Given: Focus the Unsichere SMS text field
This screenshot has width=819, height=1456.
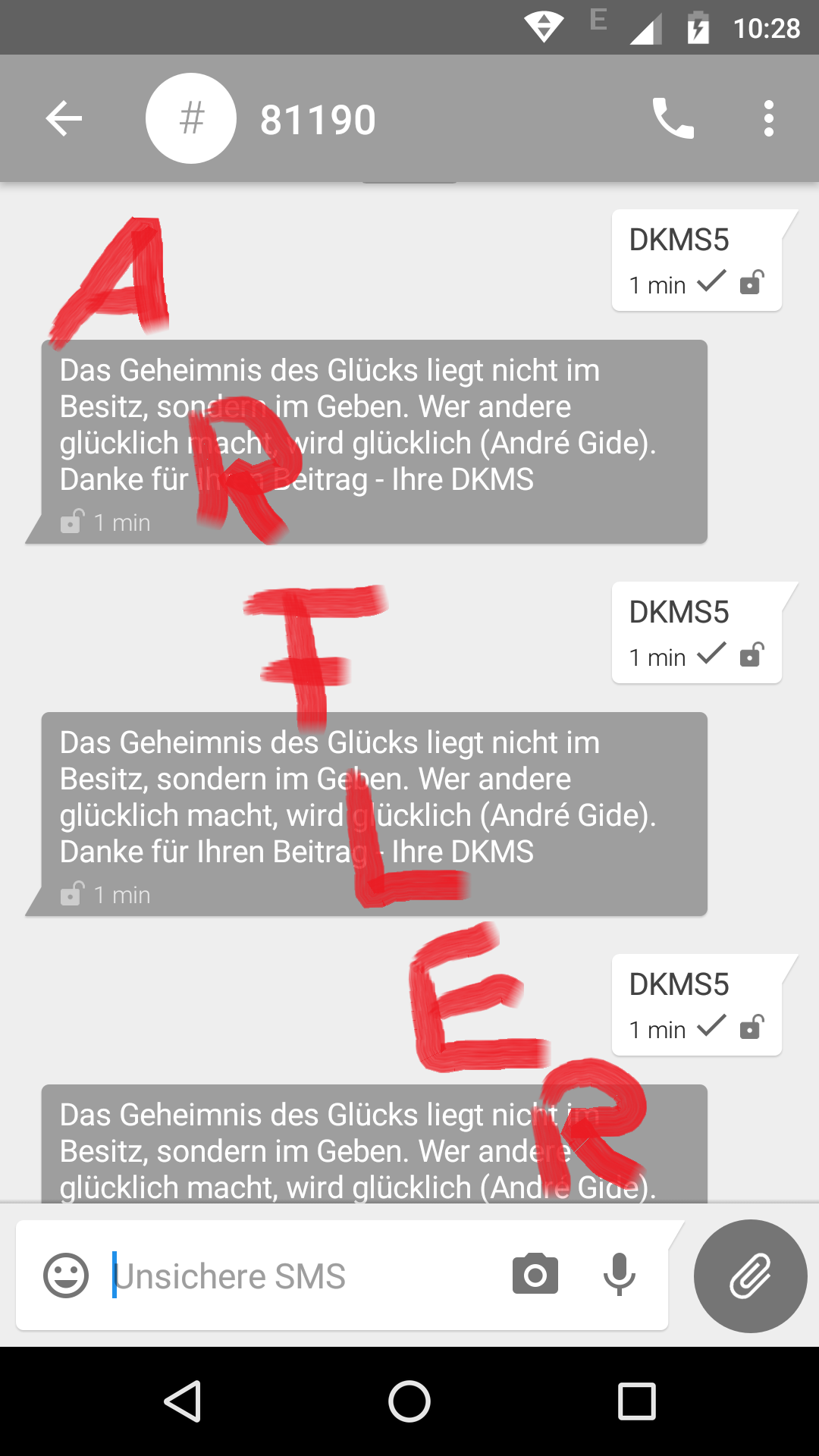Looking at the screenshot, I should click(303, 1276).
